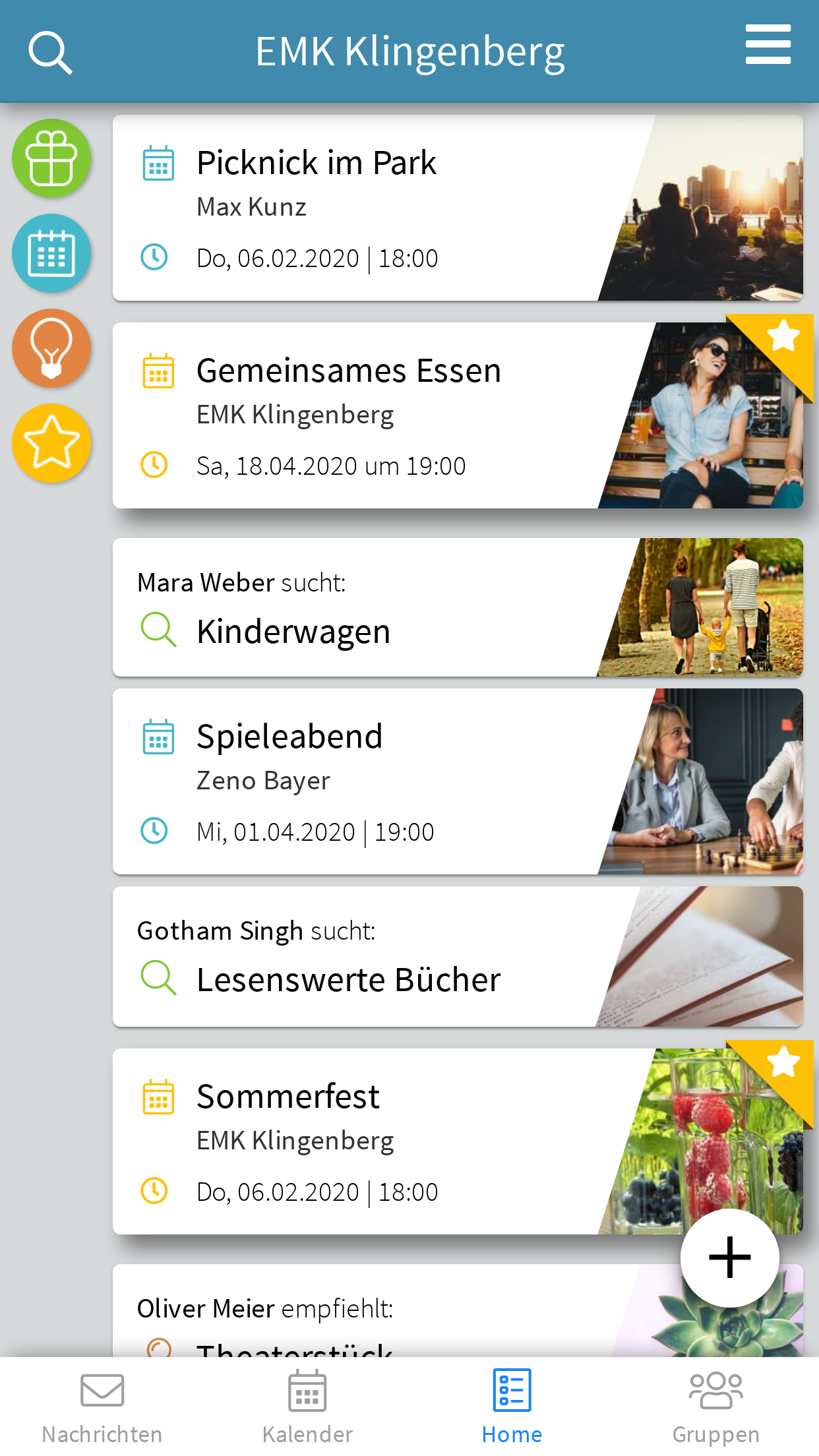The width and height of the screenshot is (819, 1456).
Task: Open the Spieleabend event by Zeno Bayer
Action: [x=458, y=781]
